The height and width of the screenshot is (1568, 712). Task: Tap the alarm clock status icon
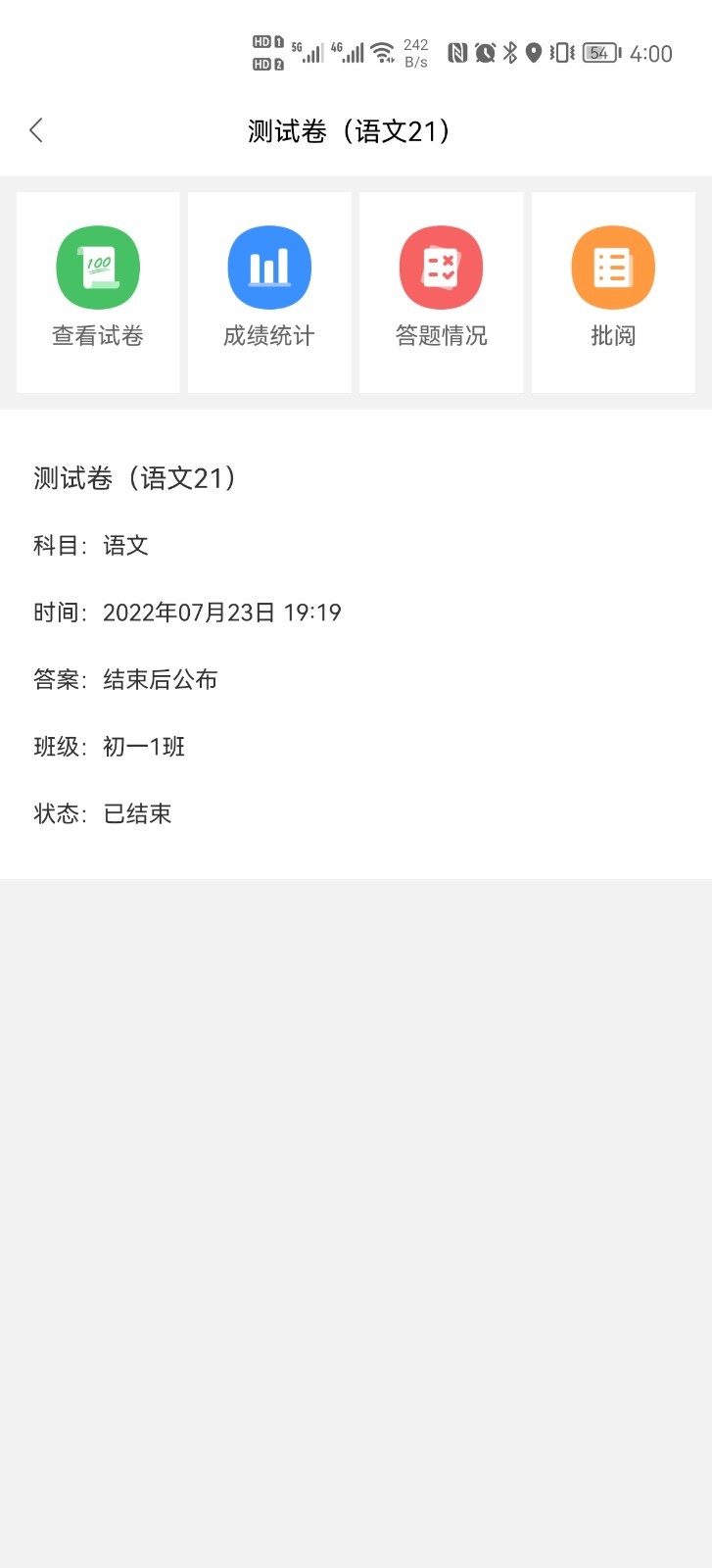pos(484,54)
